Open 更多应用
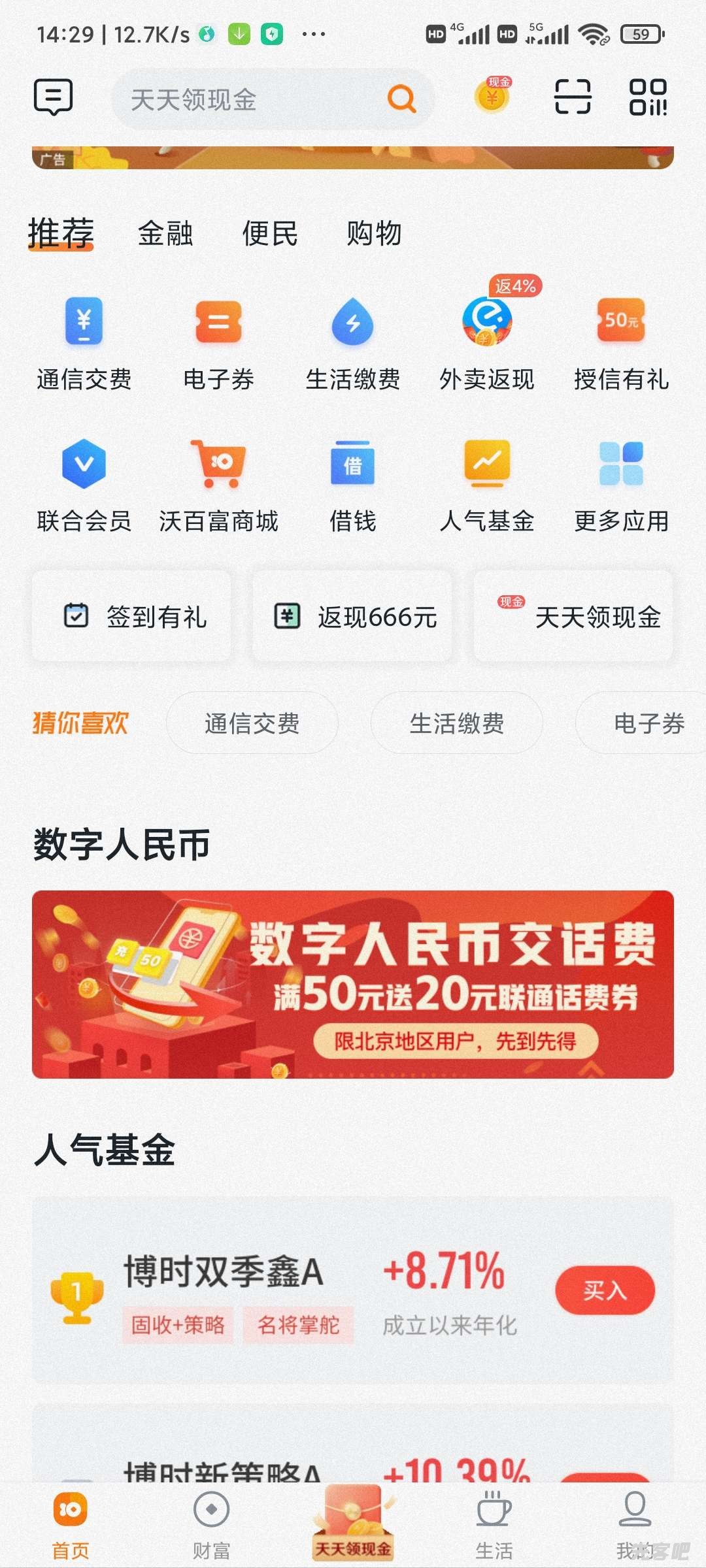706x1568 pixels. point(621,485)
